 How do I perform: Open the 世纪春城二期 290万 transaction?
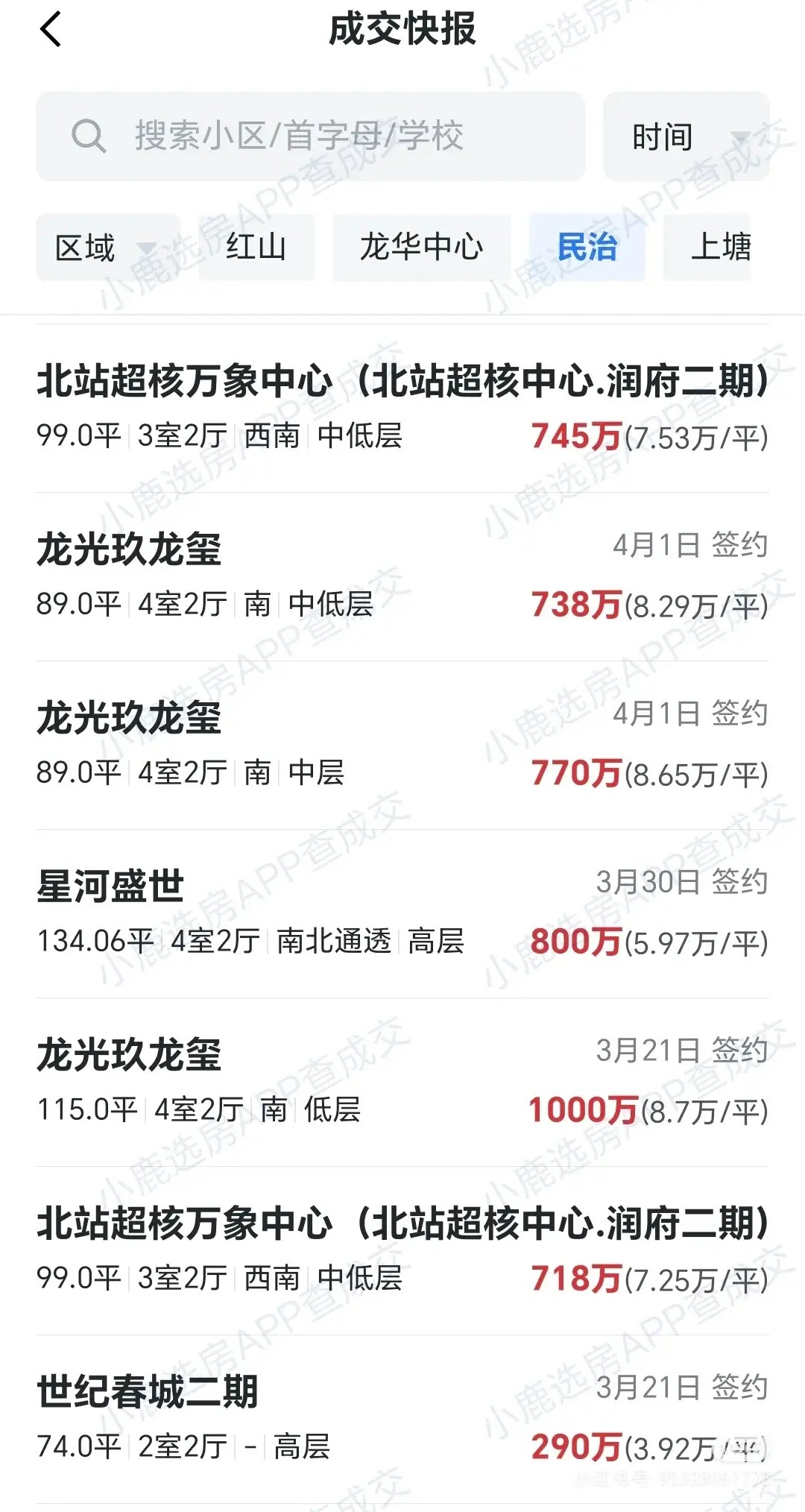coord(402,1419)
